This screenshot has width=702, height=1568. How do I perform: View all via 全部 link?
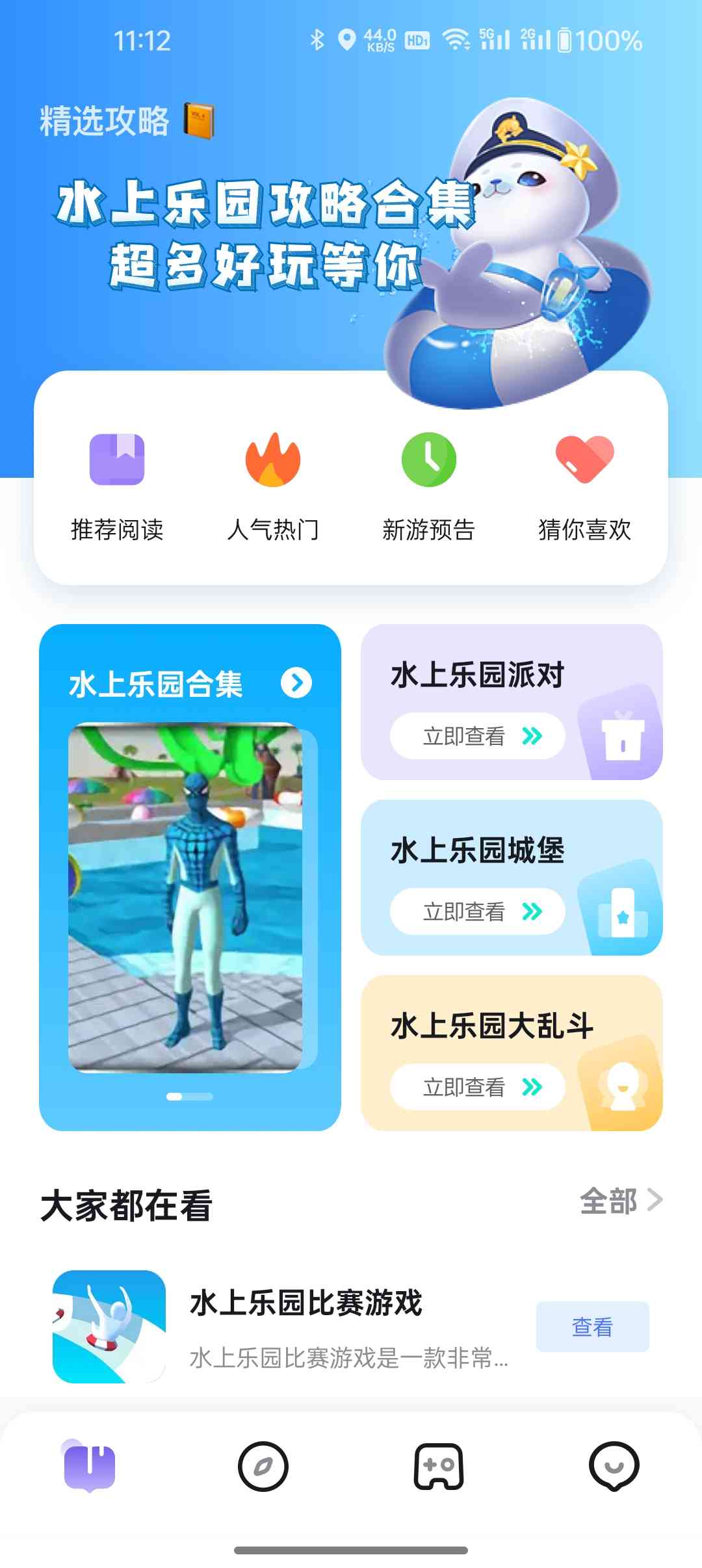click(620, 1201)
